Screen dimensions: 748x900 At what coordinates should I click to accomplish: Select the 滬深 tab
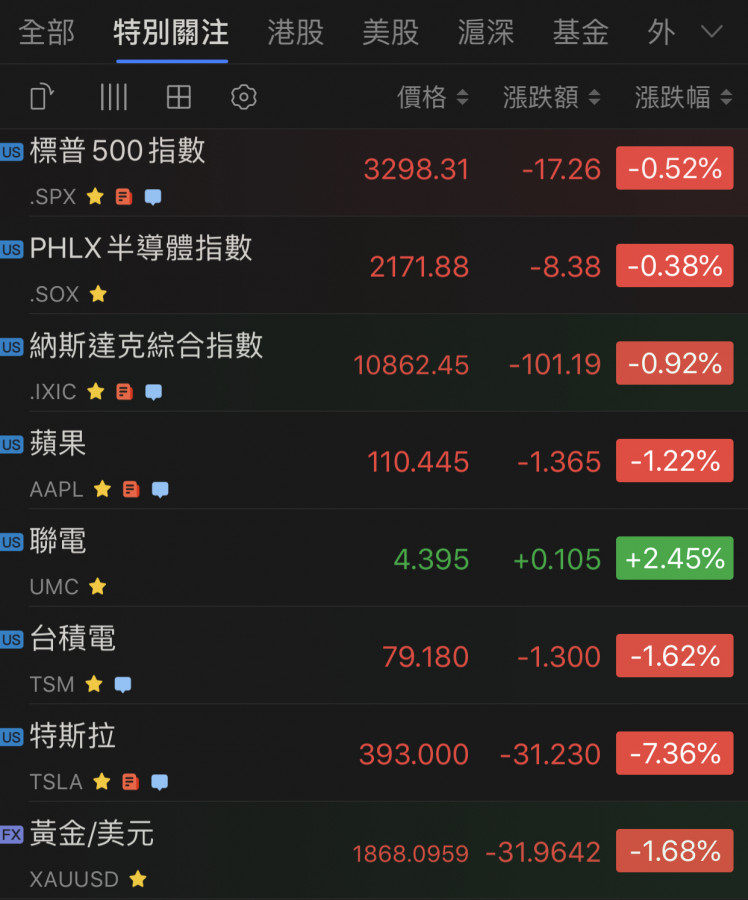click(485, 33)
